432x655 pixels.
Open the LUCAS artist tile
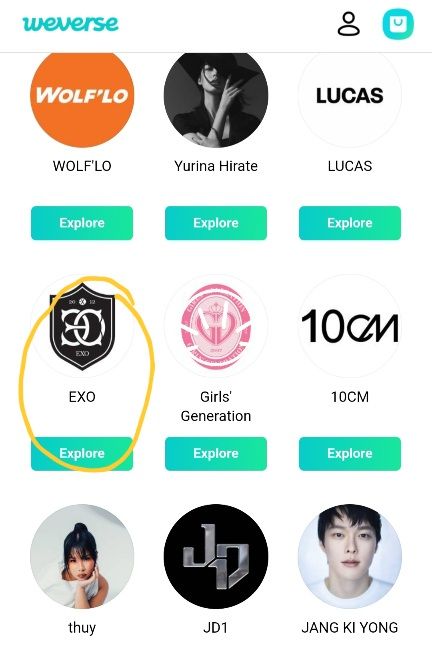coord(350,96)
